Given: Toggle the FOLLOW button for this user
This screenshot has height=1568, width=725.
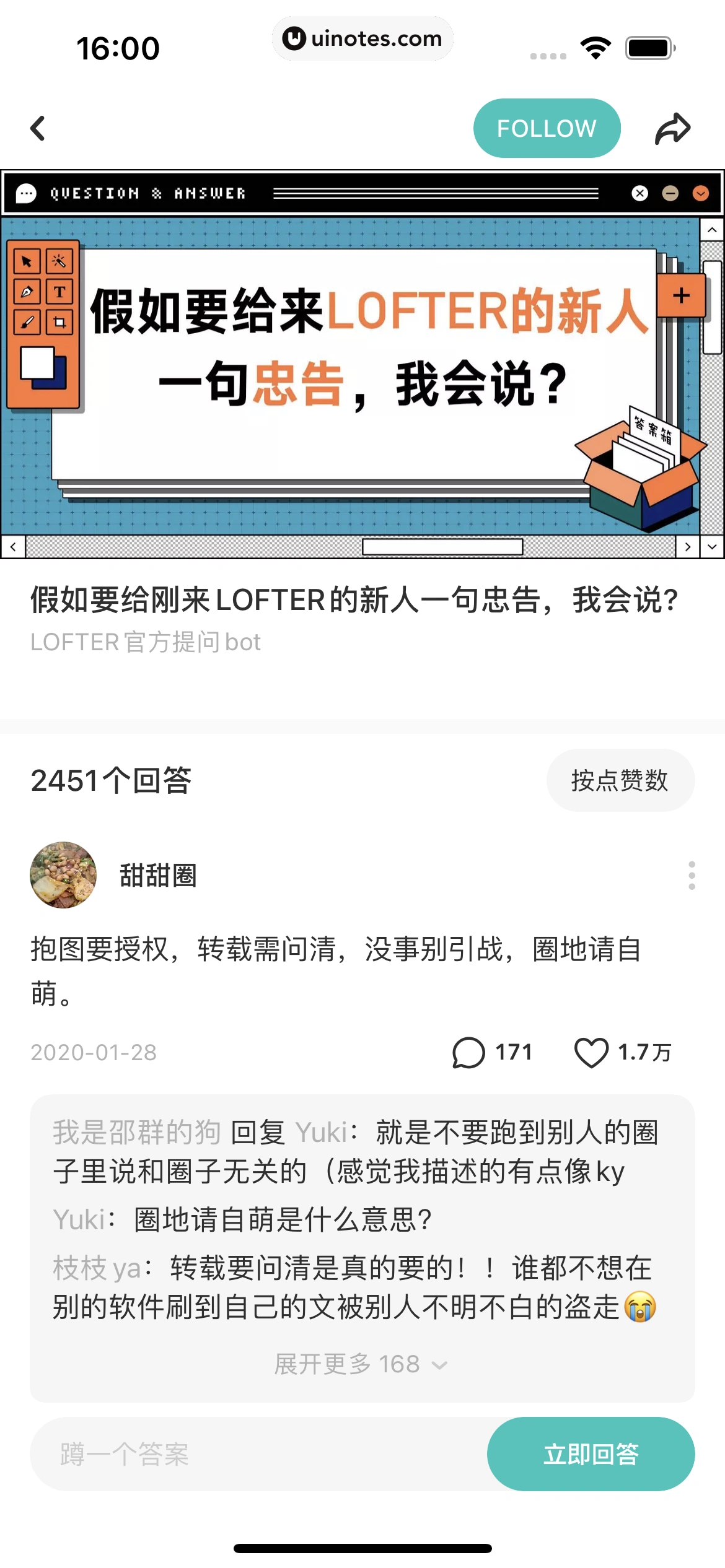Looking at the screenshot, I should (547, 128).
